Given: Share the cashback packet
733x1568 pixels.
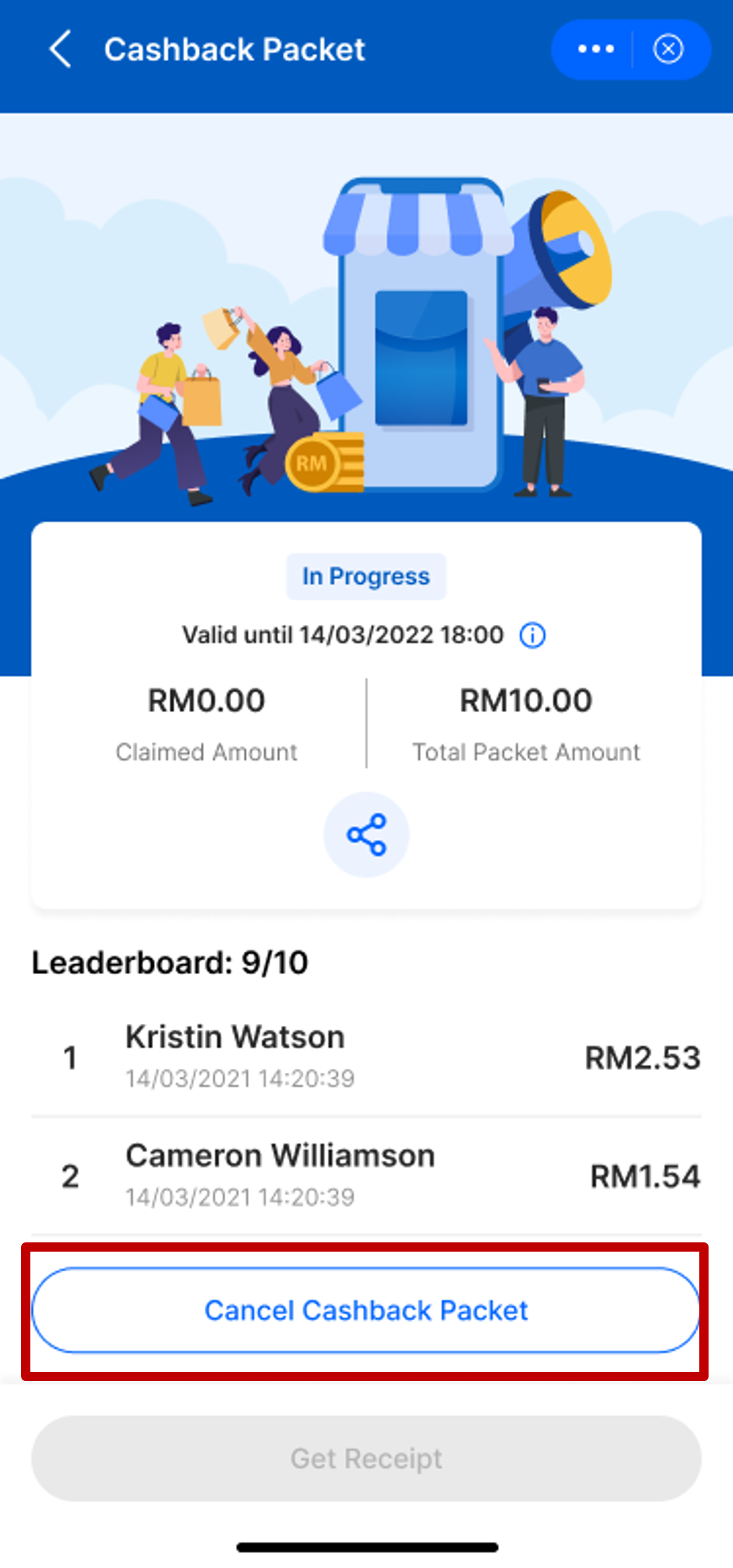Looking at the screenshot, I should [x=366, y=834].
